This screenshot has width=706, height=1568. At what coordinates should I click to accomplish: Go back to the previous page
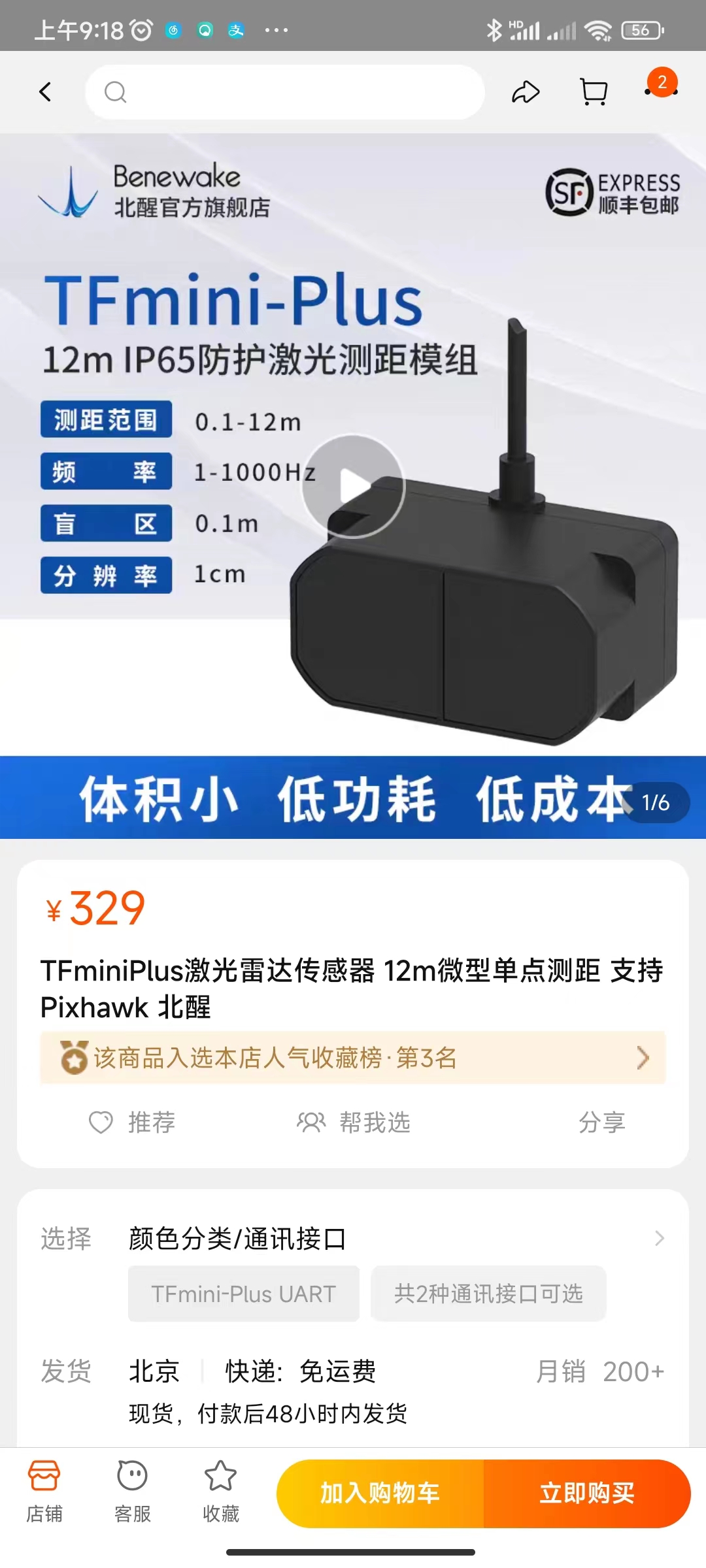click(x=45, y=92)
